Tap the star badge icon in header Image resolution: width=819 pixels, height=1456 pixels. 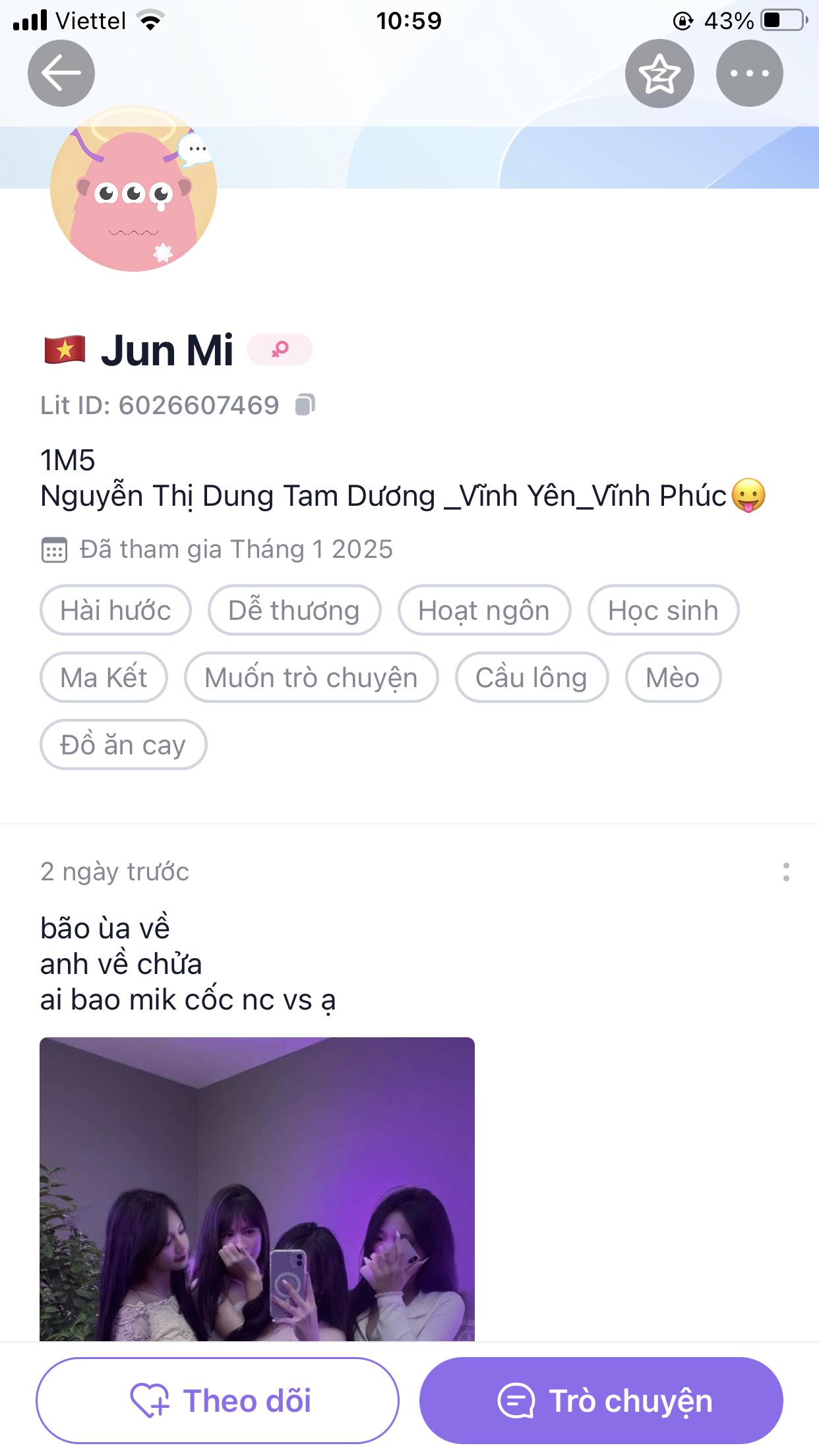pyautogui.click(x=659, y=73)
